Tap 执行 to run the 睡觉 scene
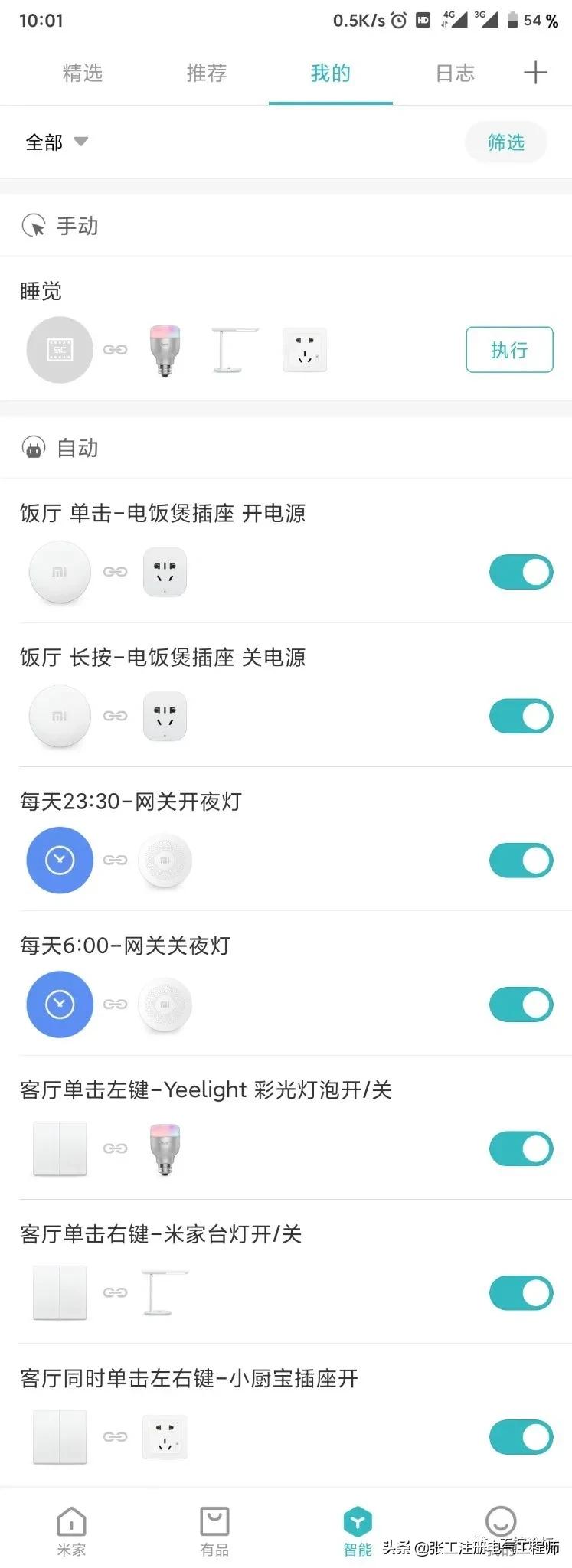Viewport: 572px width, 1568px height. pos(508,350)
